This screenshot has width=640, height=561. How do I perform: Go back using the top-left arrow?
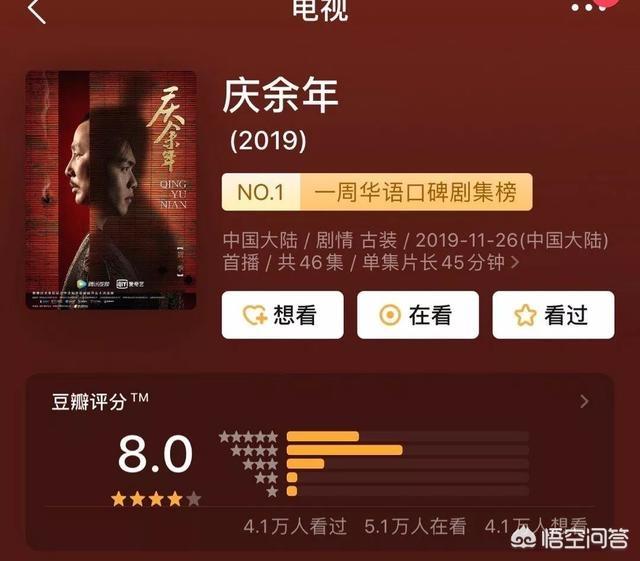click(x=37, y=12)
